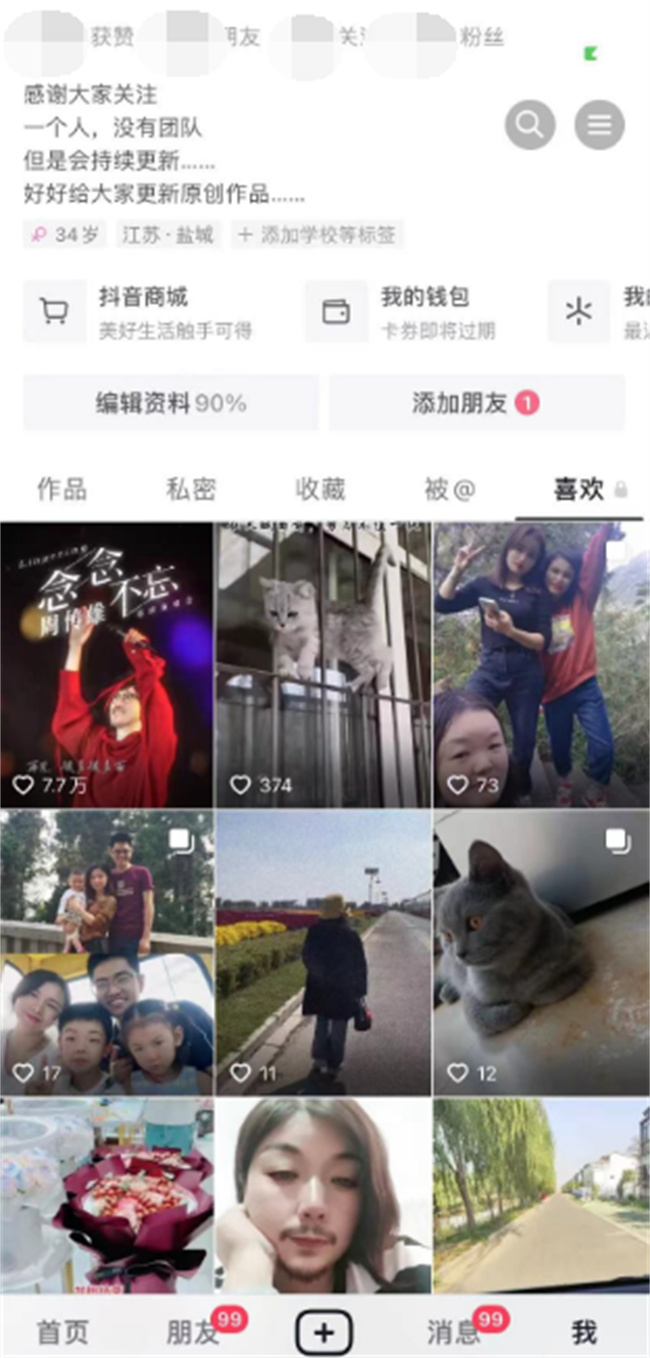Switch to 被@ tab
This screenshot has height=1358, width=650.
(449, 489)
